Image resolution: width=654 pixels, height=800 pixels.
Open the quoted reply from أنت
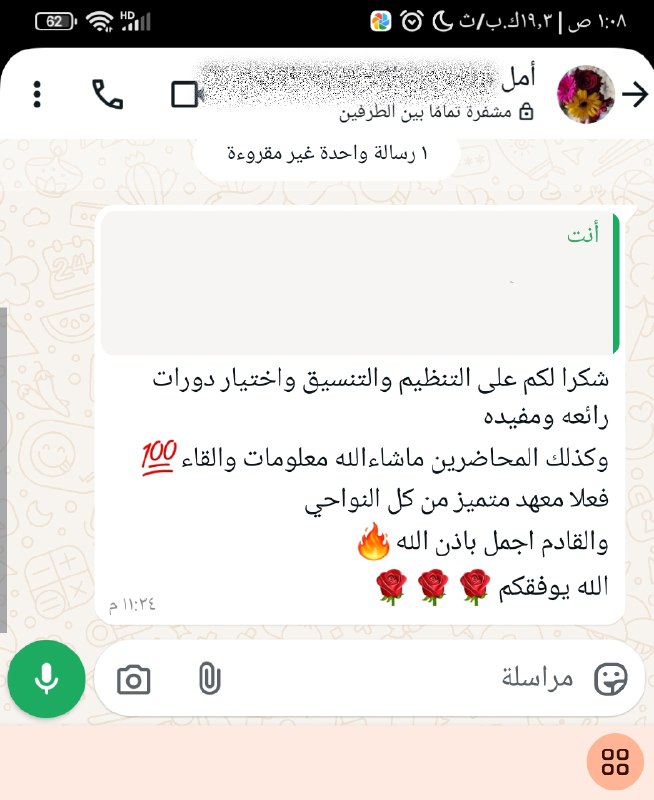tap(360, 283)
